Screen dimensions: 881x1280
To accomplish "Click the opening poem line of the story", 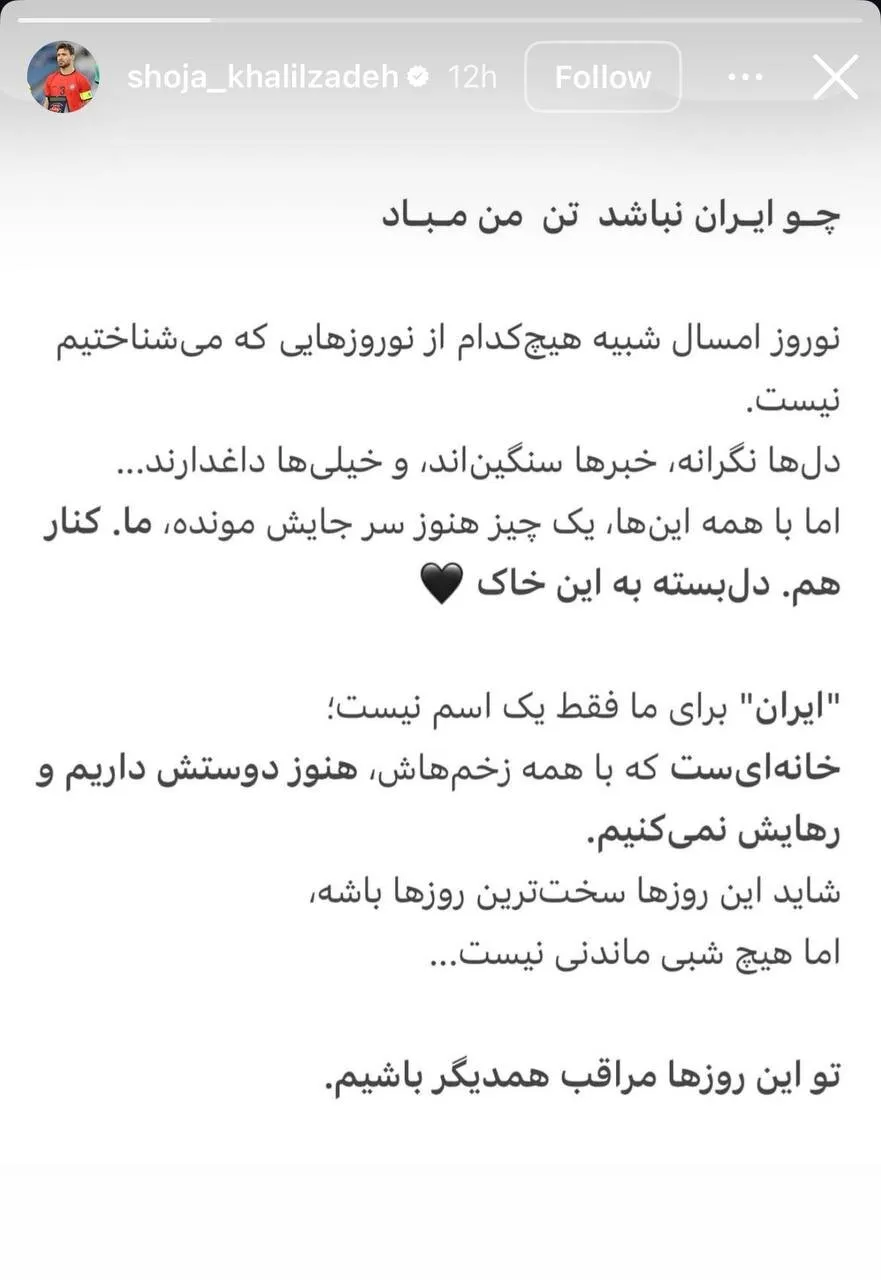I will coord(616,216).
